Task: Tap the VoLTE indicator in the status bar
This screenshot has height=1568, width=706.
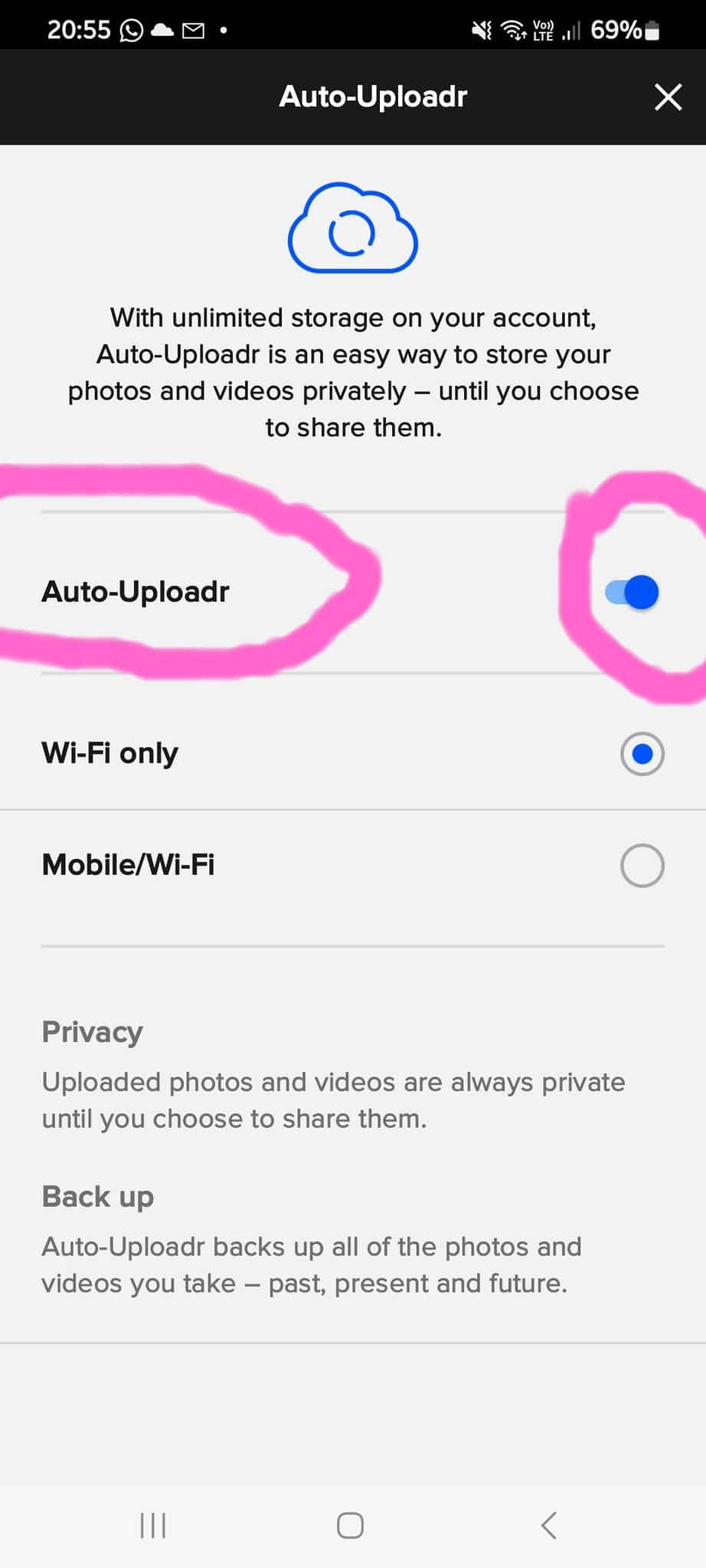Action: click(541, 30)
